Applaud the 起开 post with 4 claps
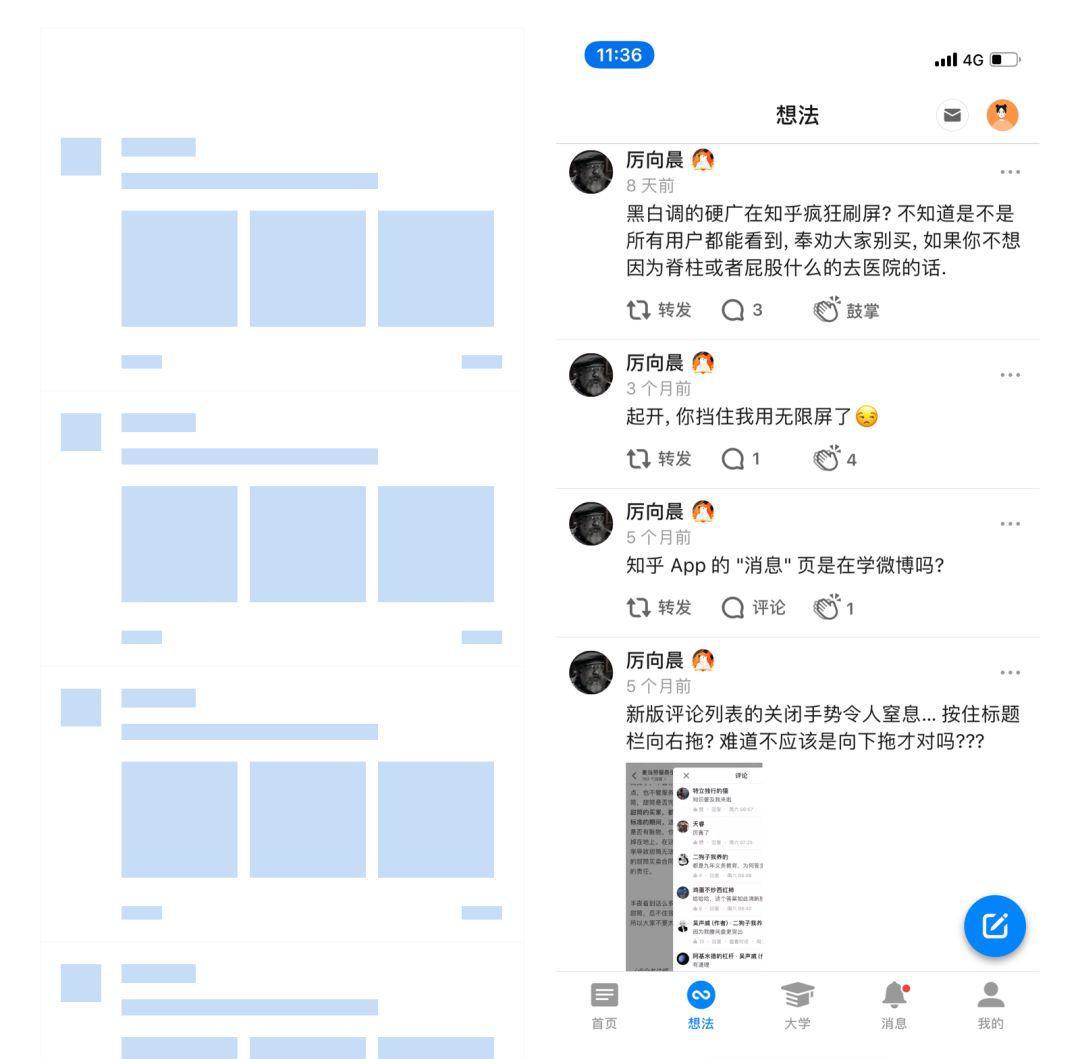 (x=837, y=459)
